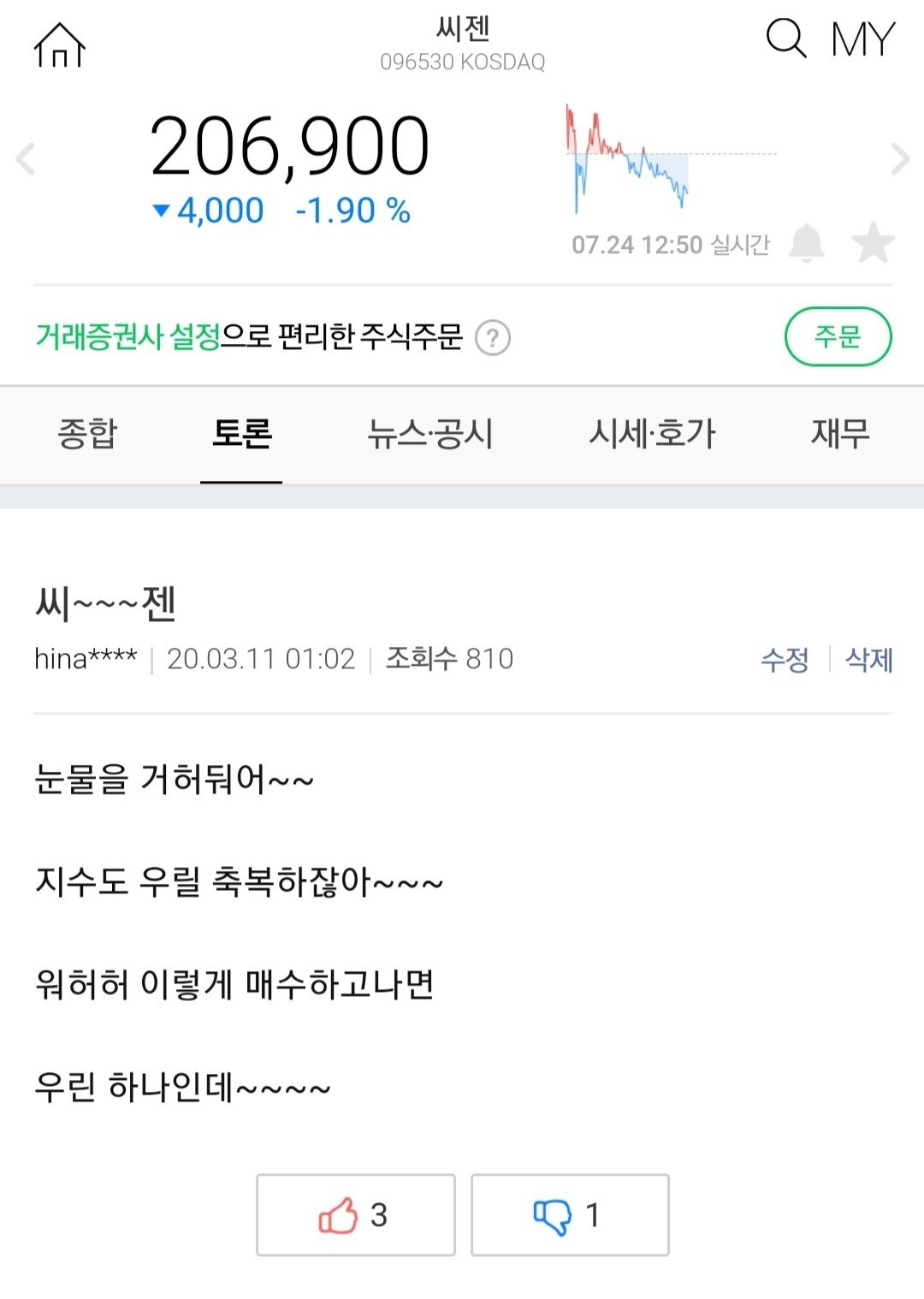Screen dimensions: 924x1299
Task: Open search using the magnifier icon
Action: tap(785, 39)
